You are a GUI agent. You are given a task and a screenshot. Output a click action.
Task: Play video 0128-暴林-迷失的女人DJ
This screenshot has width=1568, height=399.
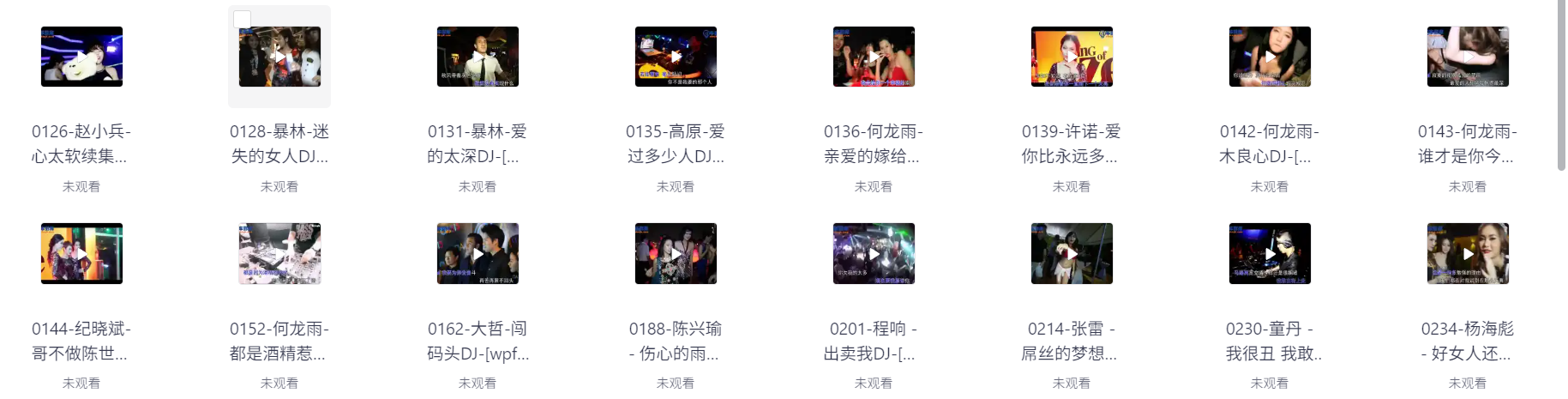coord(279,57)
